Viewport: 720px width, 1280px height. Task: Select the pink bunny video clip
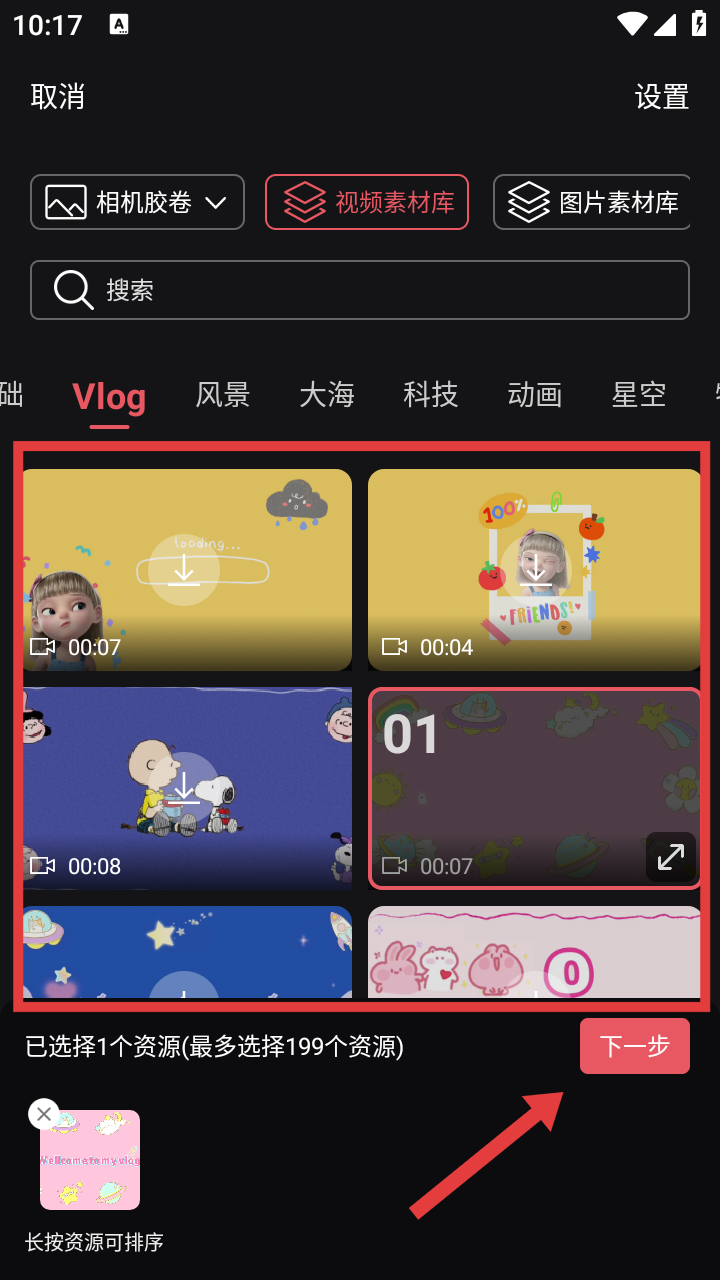tap(535, 955)
